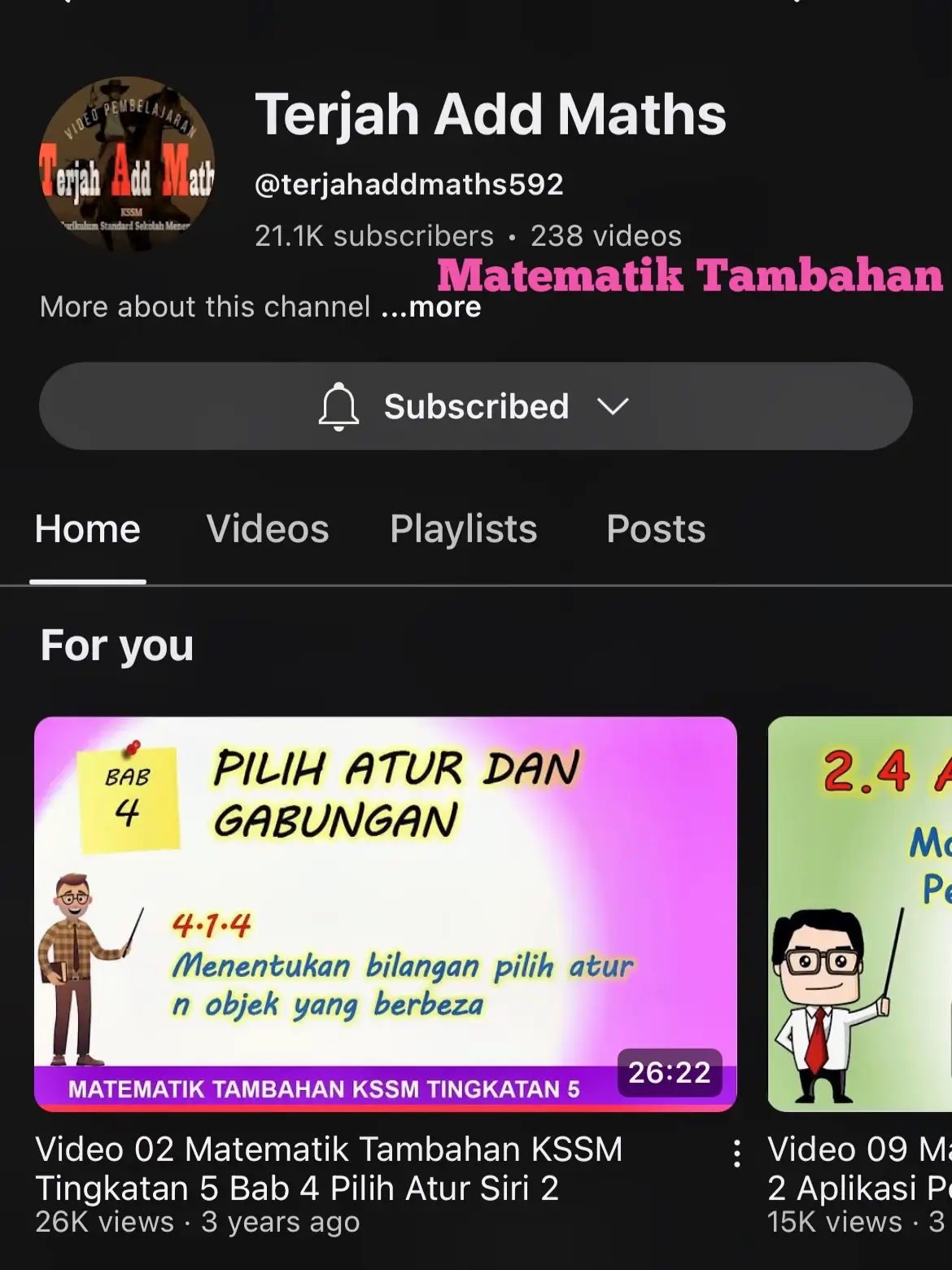Open the Subscribed notification dropdown
This screenshot has width=952, height=1270.
coord(475,406)
